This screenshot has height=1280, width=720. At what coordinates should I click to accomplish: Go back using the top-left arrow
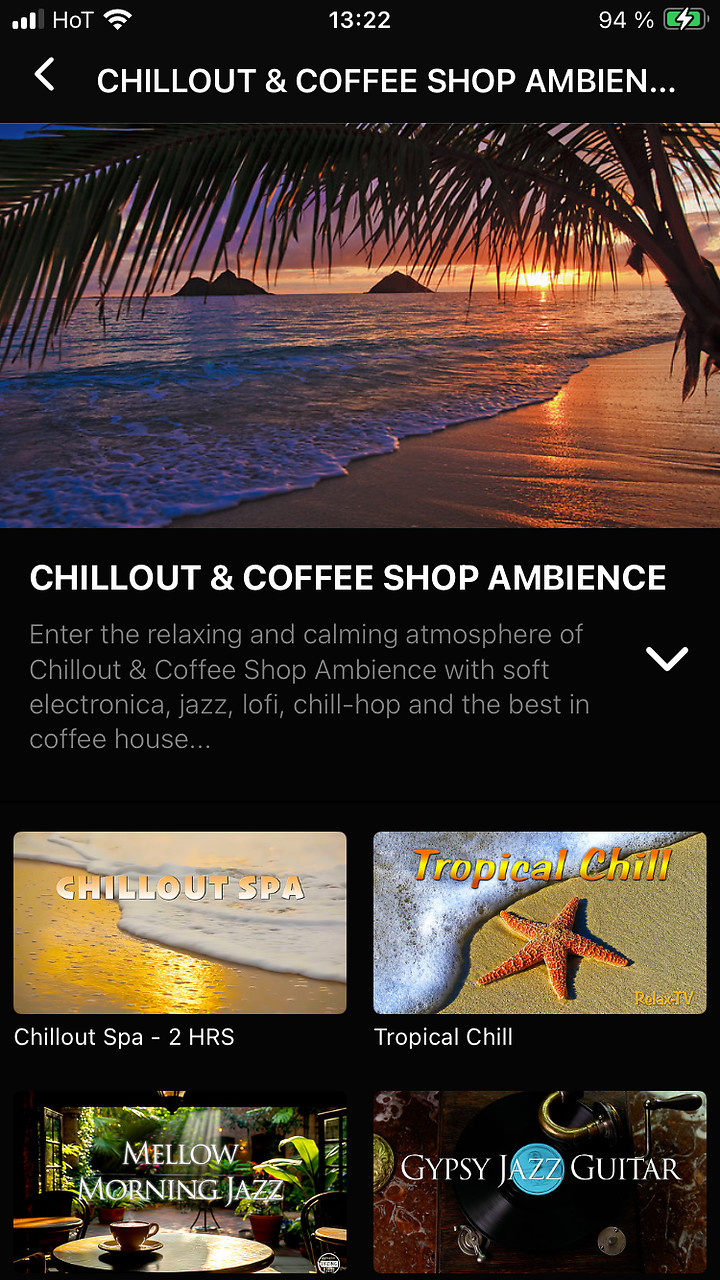click(x=44, y=76)
